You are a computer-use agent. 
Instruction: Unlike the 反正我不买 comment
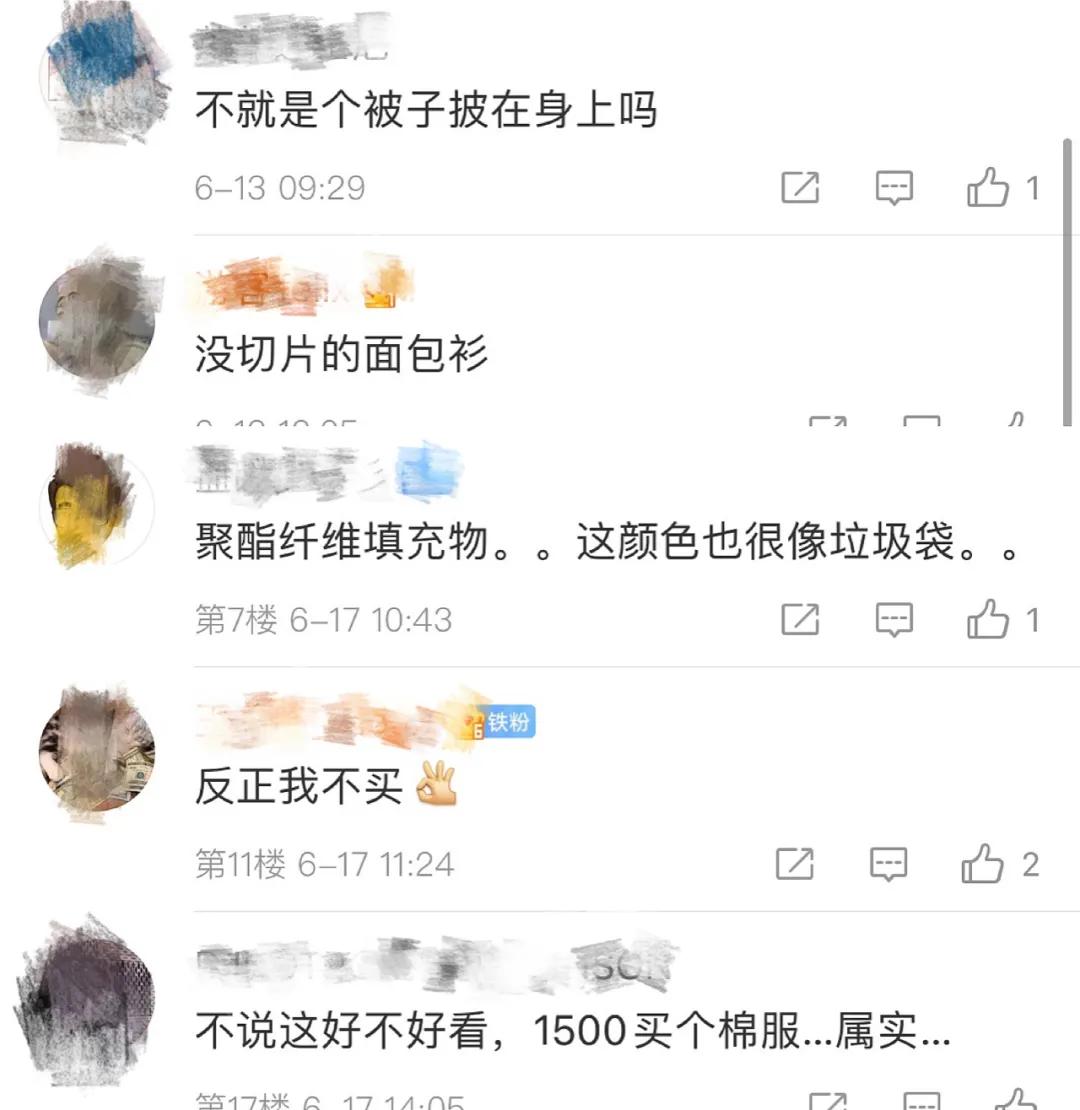tap(985, 864)
